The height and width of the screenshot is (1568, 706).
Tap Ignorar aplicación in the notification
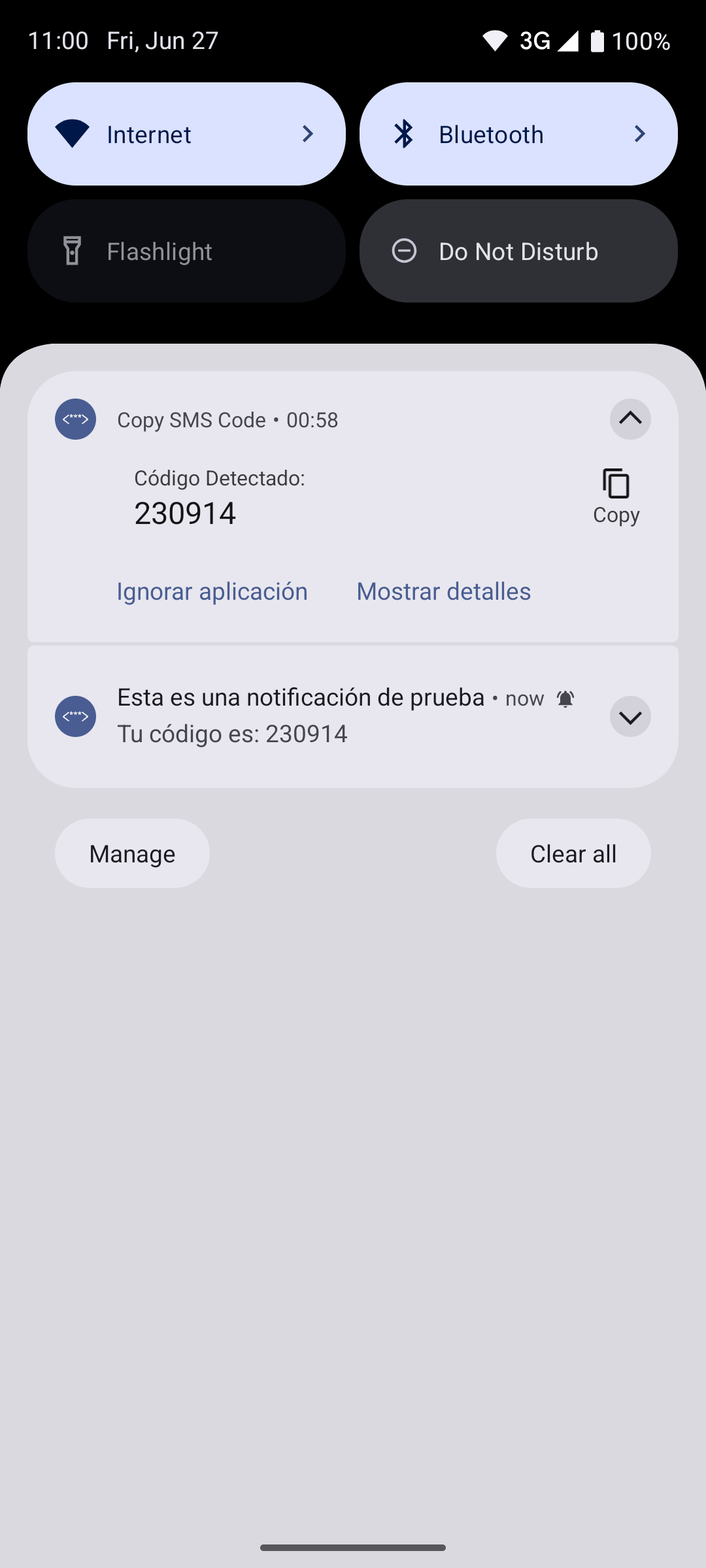tap(212, 591)
